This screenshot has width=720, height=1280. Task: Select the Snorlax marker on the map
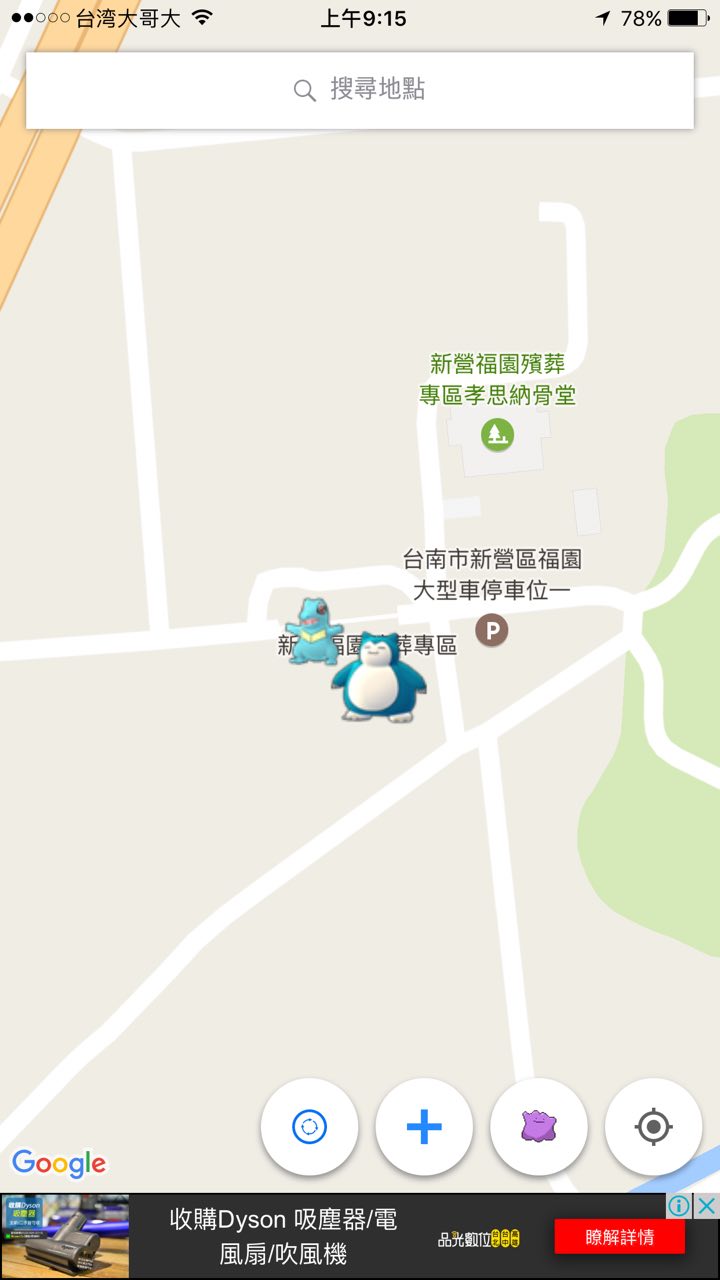point(379,678)
